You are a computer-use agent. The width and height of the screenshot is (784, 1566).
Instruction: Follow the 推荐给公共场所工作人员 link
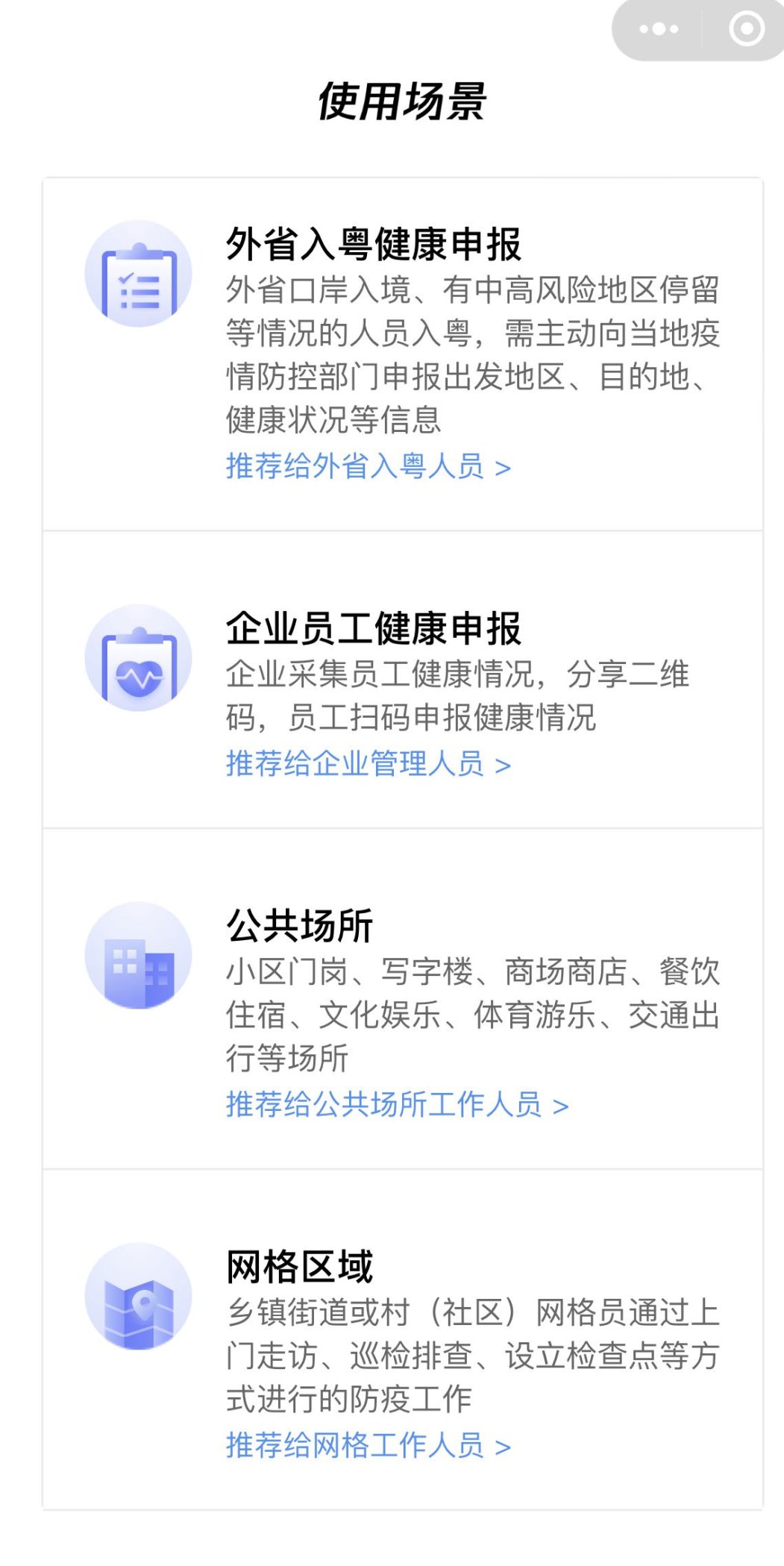tap(397, 1105)
